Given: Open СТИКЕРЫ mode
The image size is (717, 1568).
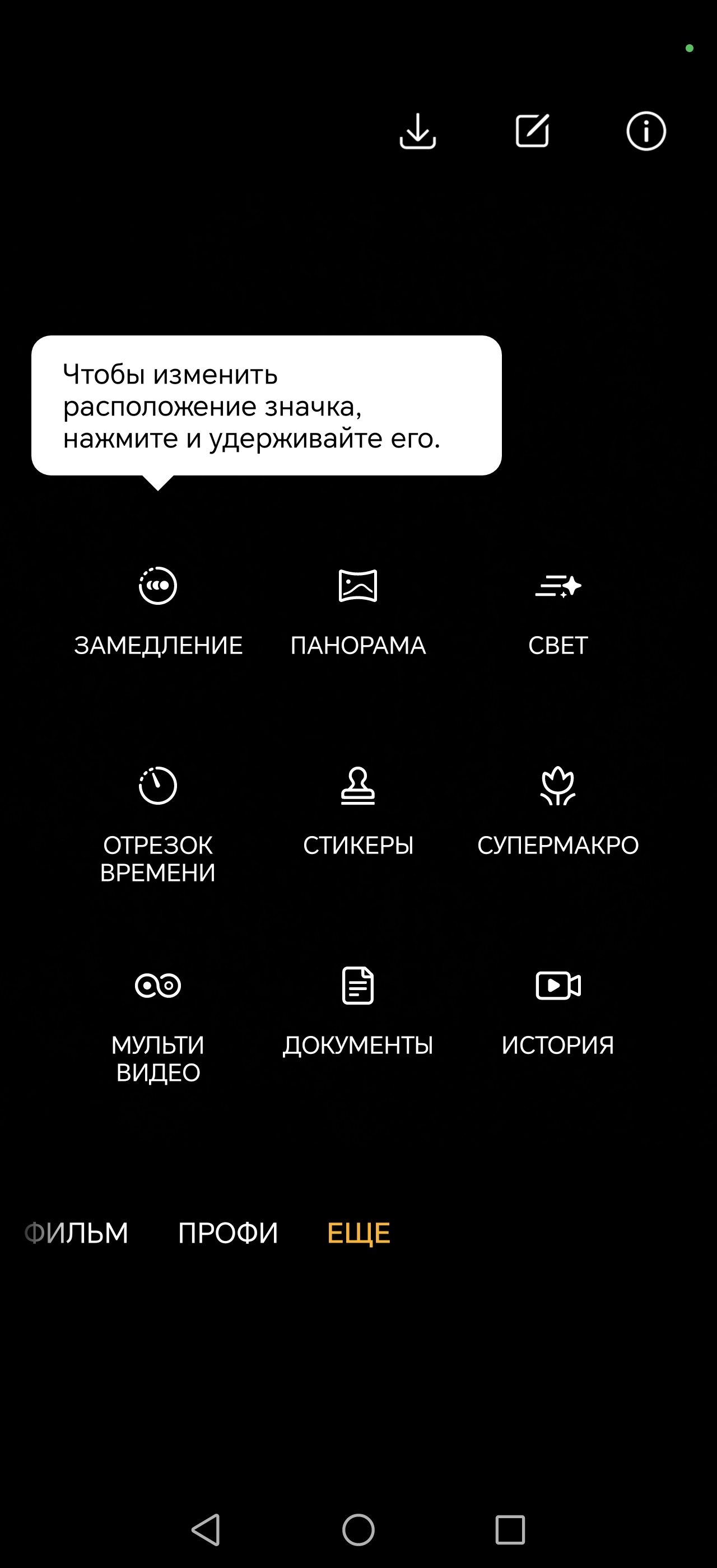Looking at the screenshot, I should point(358,810).
